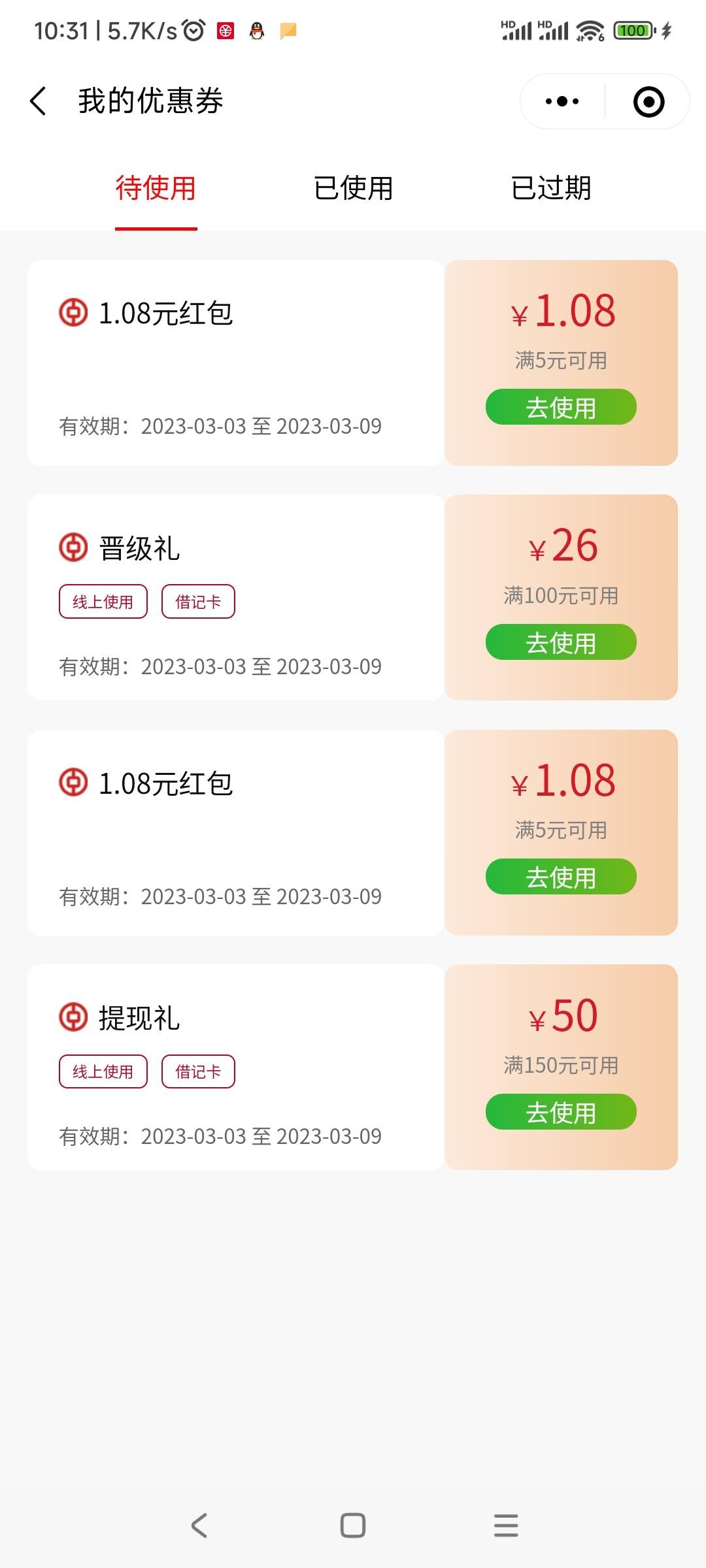Tap 去使用 on the ¥26 晋级礼 coupon

point(561,642)
